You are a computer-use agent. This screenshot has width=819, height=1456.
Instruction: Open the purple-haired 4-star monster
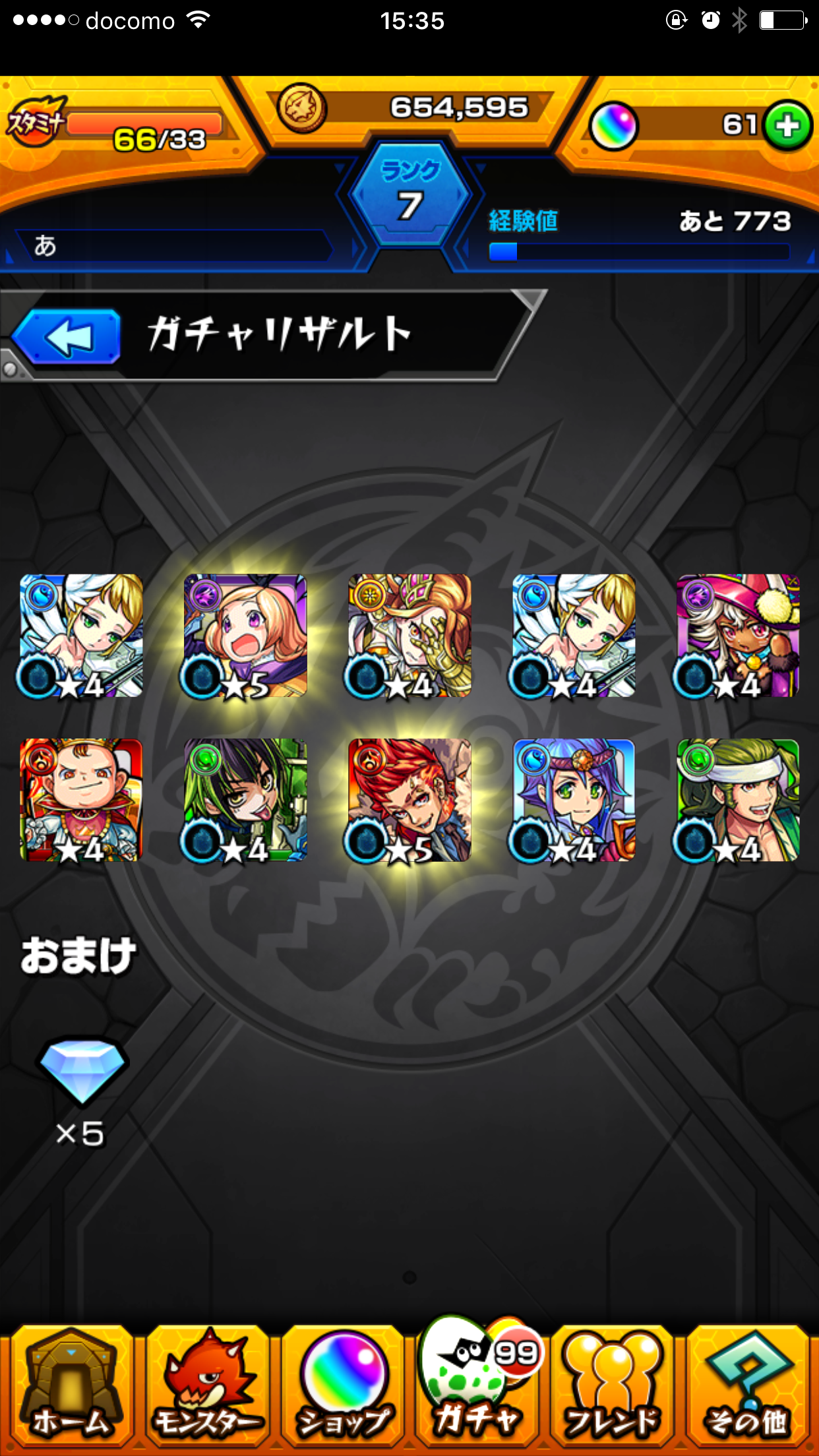pyautogui.click(x=574, y=800)
